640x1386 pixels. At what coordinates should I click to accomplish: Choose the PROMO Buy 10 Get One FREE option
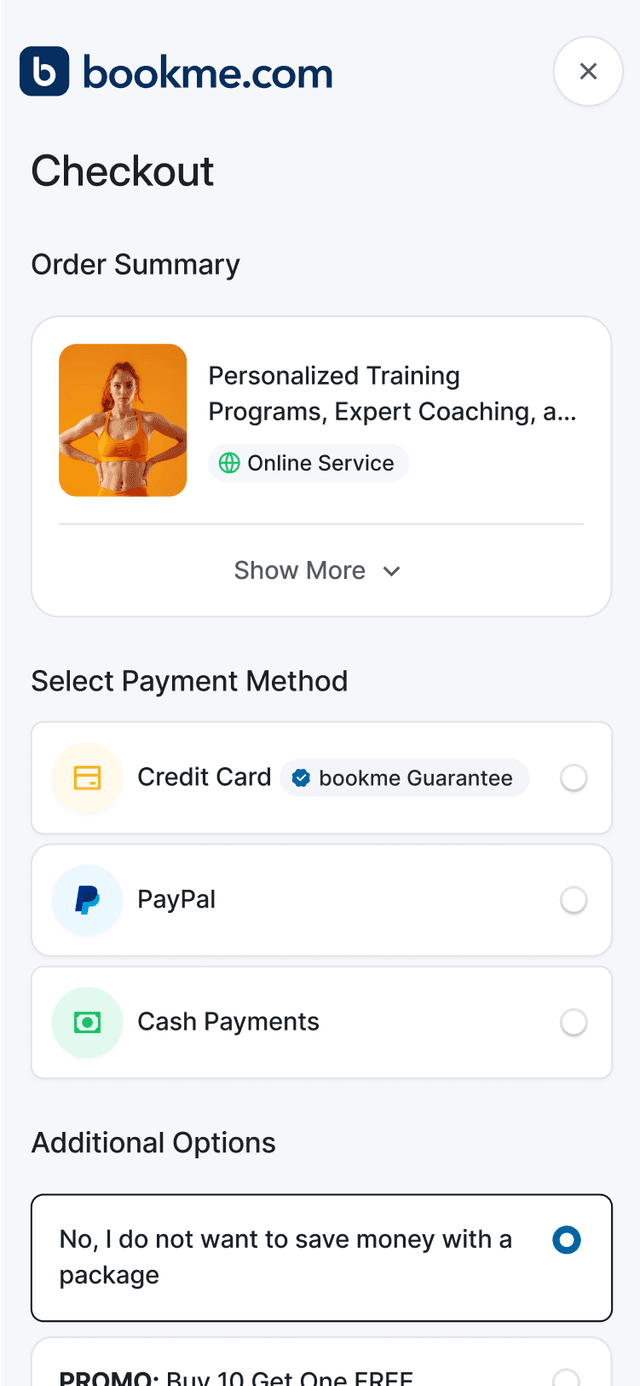321,1363
